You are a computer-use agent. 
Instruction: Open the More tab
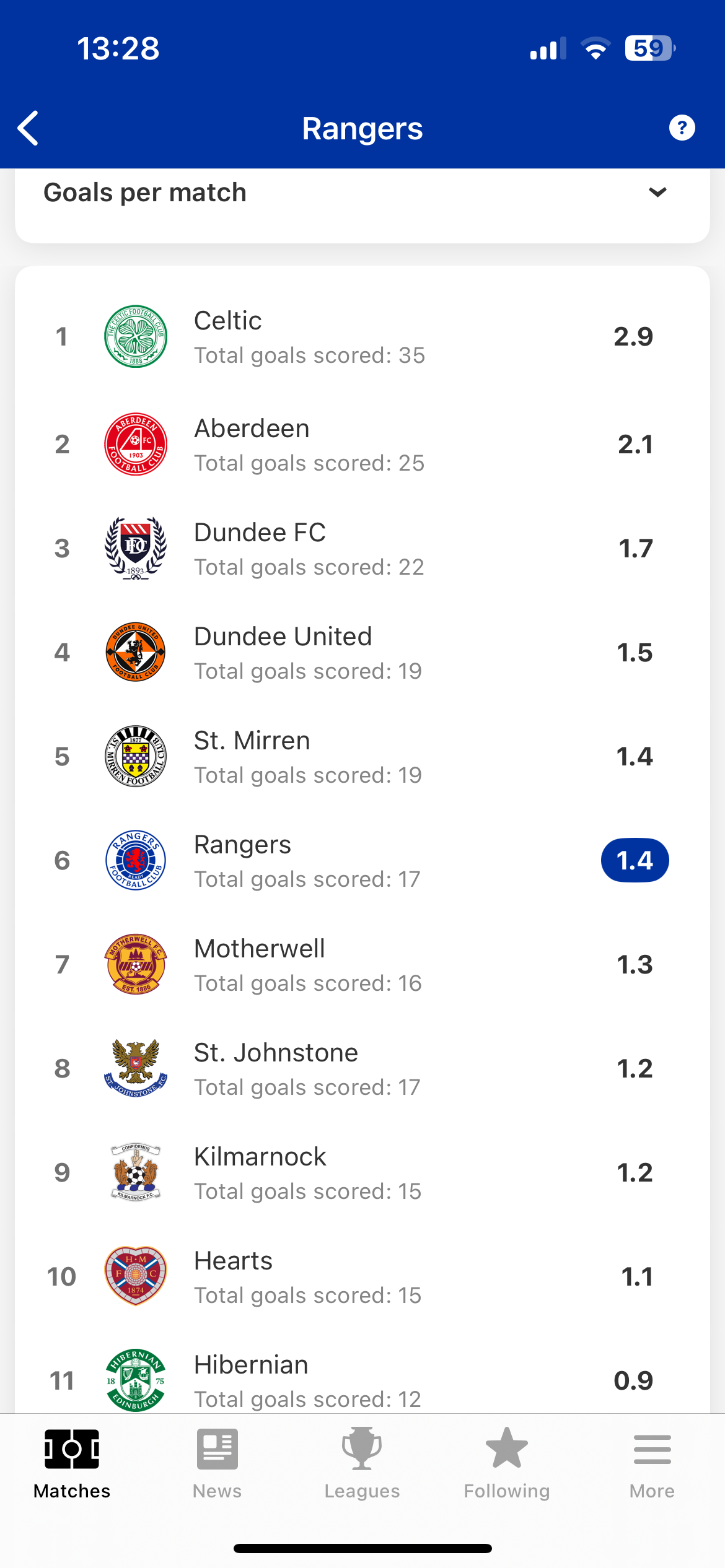[x=652, y=1464]
